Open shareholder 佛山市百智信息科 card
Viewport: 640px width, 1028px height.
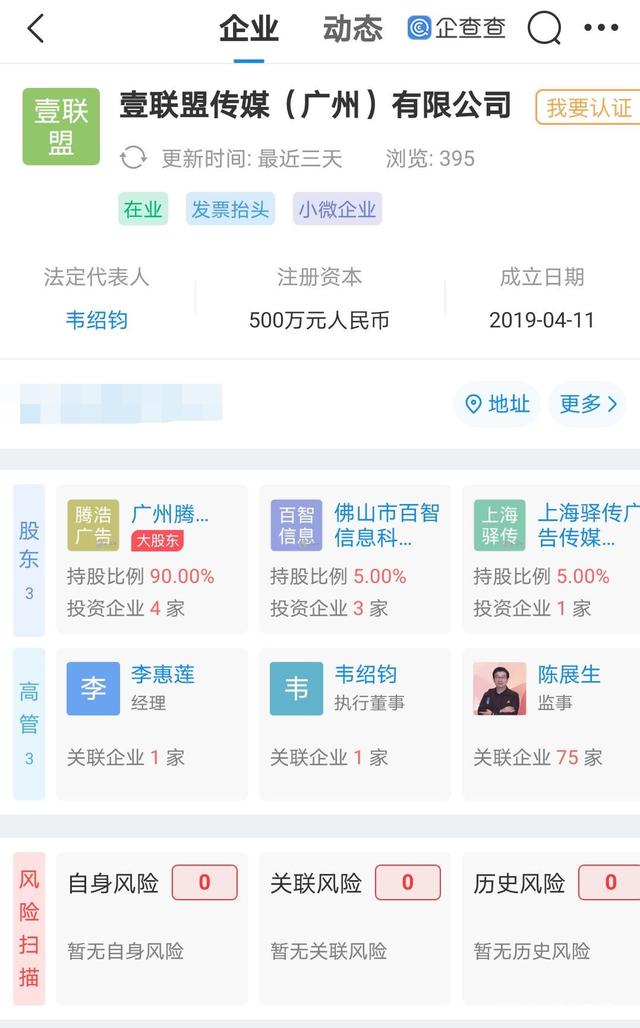pyautogui.click(x=354, y=559)
